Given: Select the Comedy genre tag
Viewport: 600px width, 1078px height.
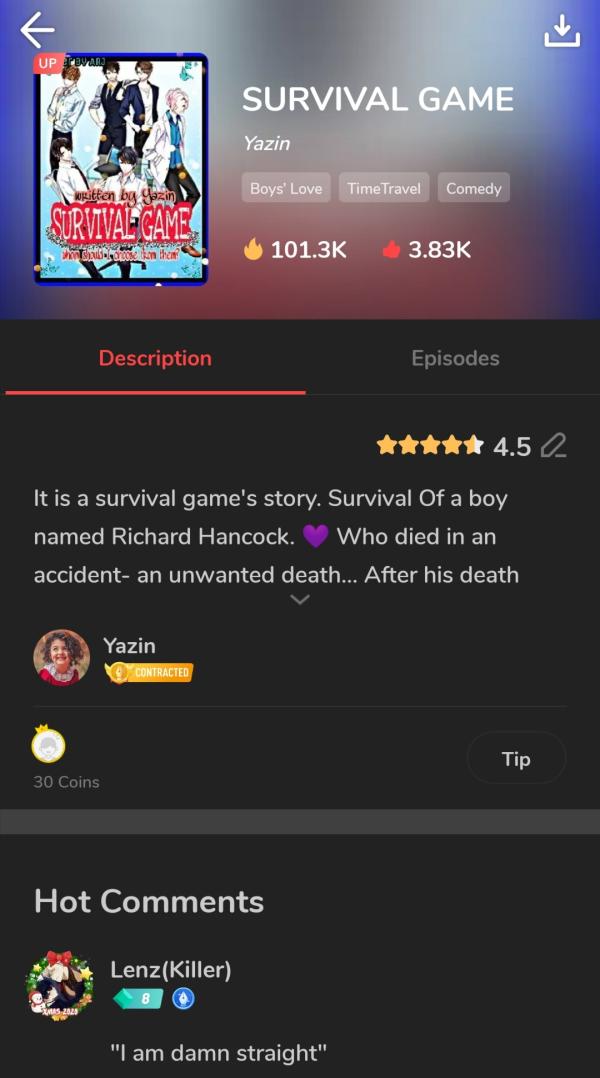Looking at the screenshot, I should click(473, 188).
